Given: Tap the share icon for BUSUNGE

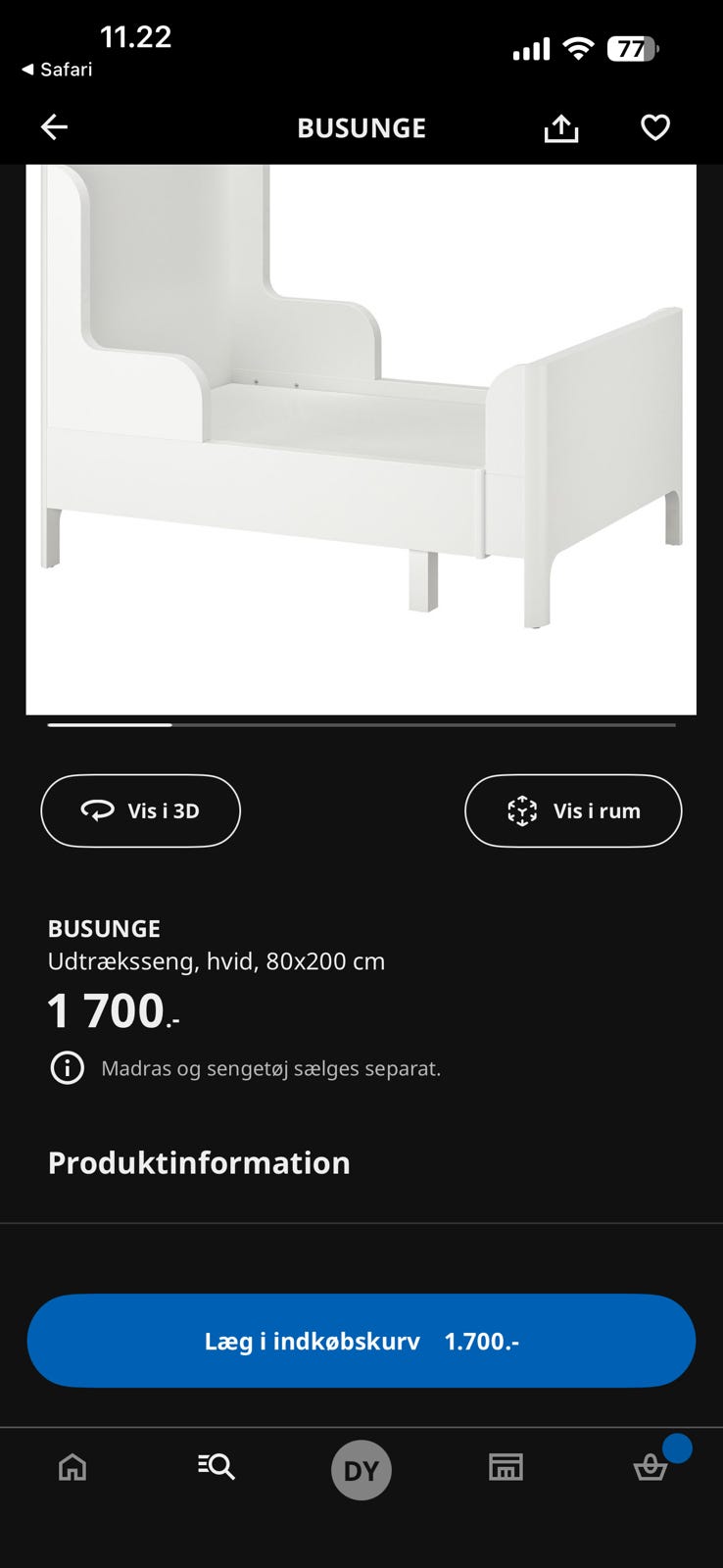Looking at the screenshot, I should coord(560,126).
